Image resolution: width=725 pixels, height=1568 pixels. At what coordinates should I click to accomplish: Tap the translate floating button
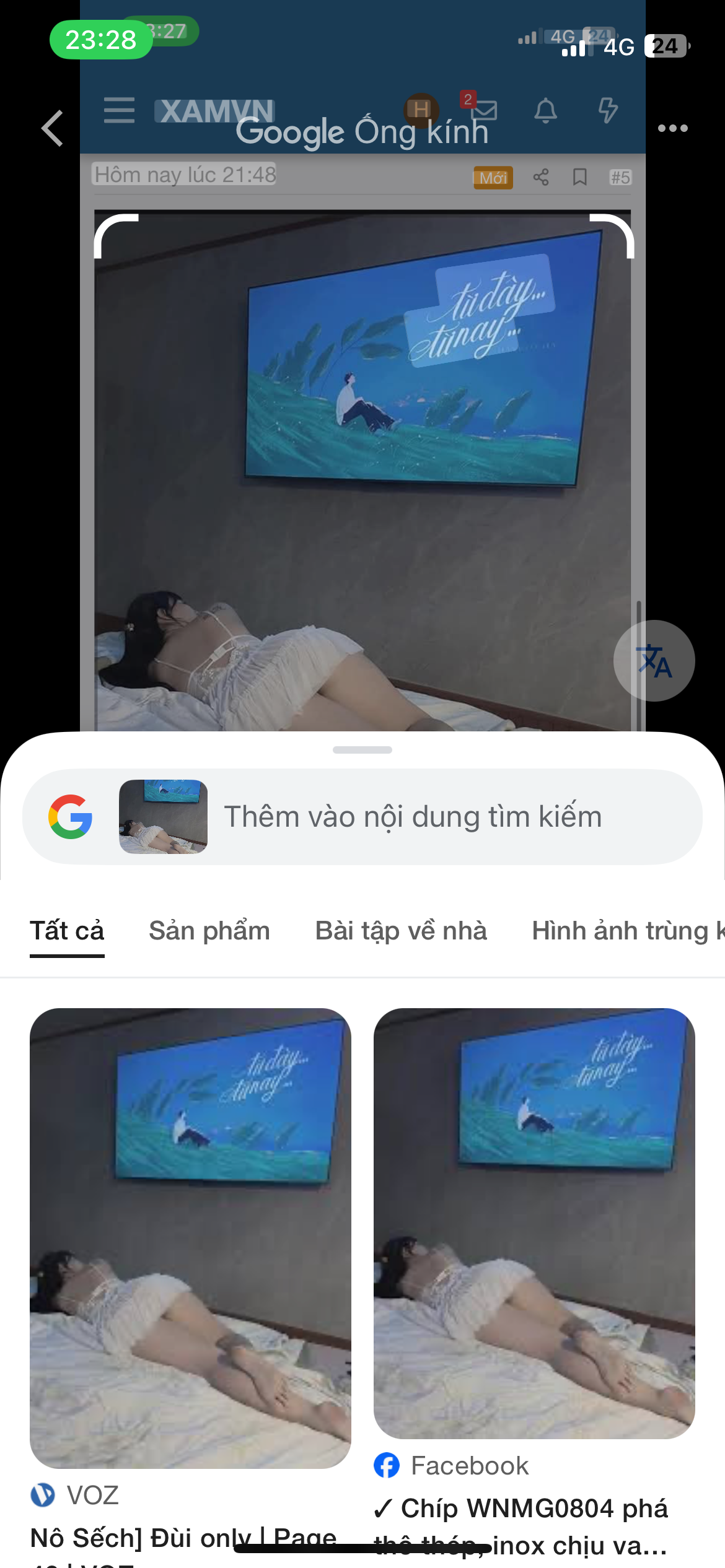(654, 661)
